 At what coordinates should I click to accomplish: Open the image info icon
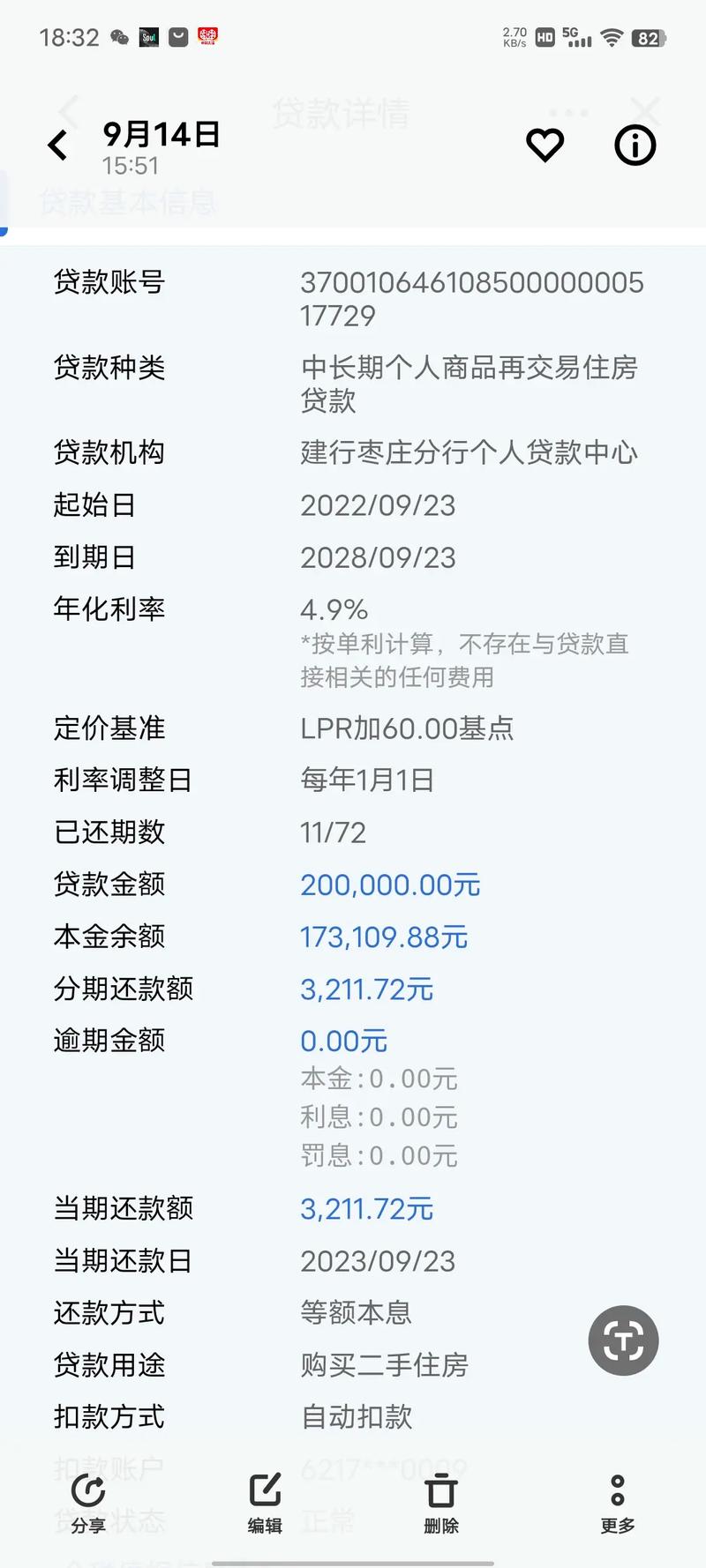click(635, 145)
